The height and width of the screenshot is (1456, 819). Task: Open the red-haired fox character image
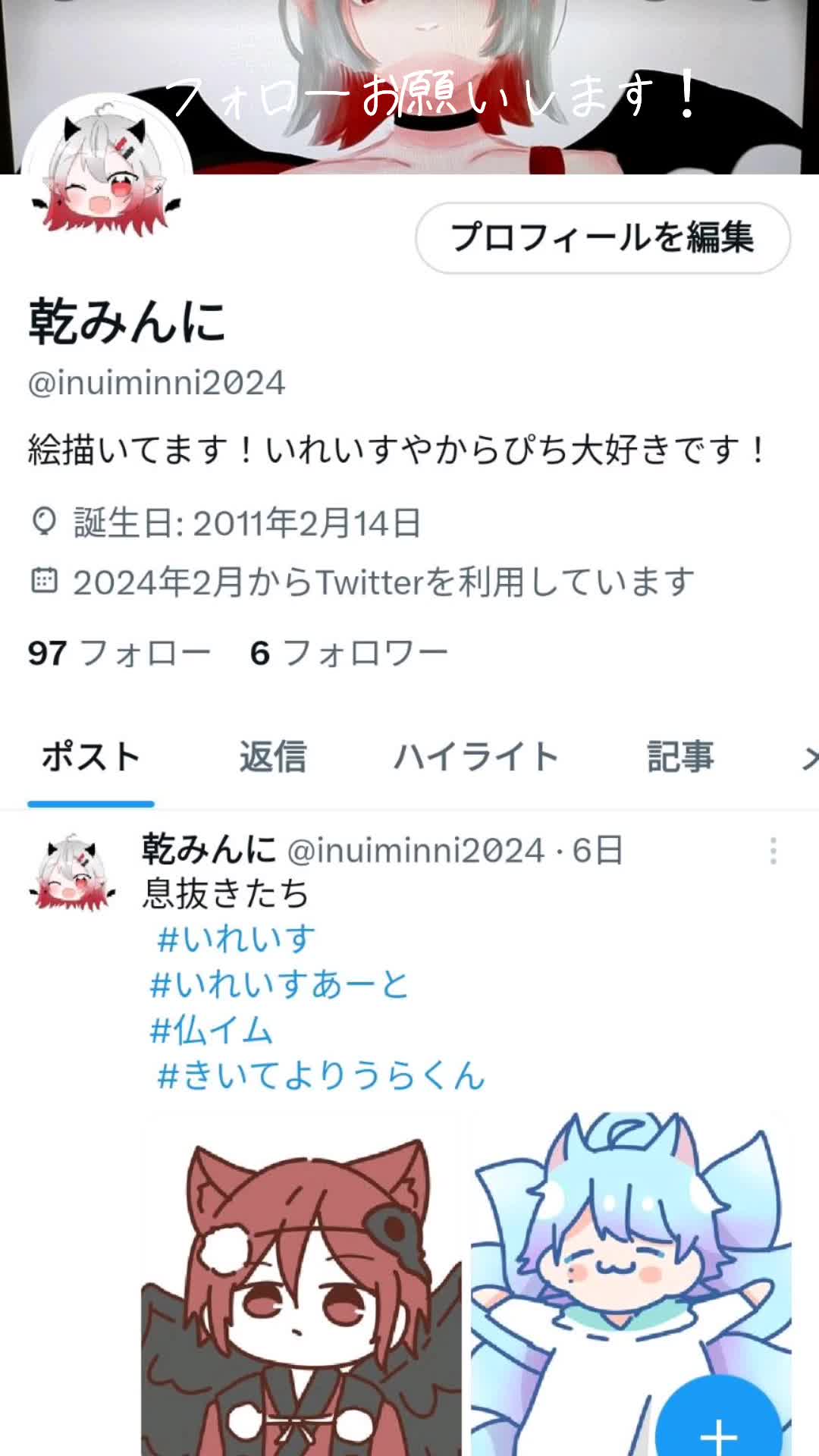point(301,1289)
